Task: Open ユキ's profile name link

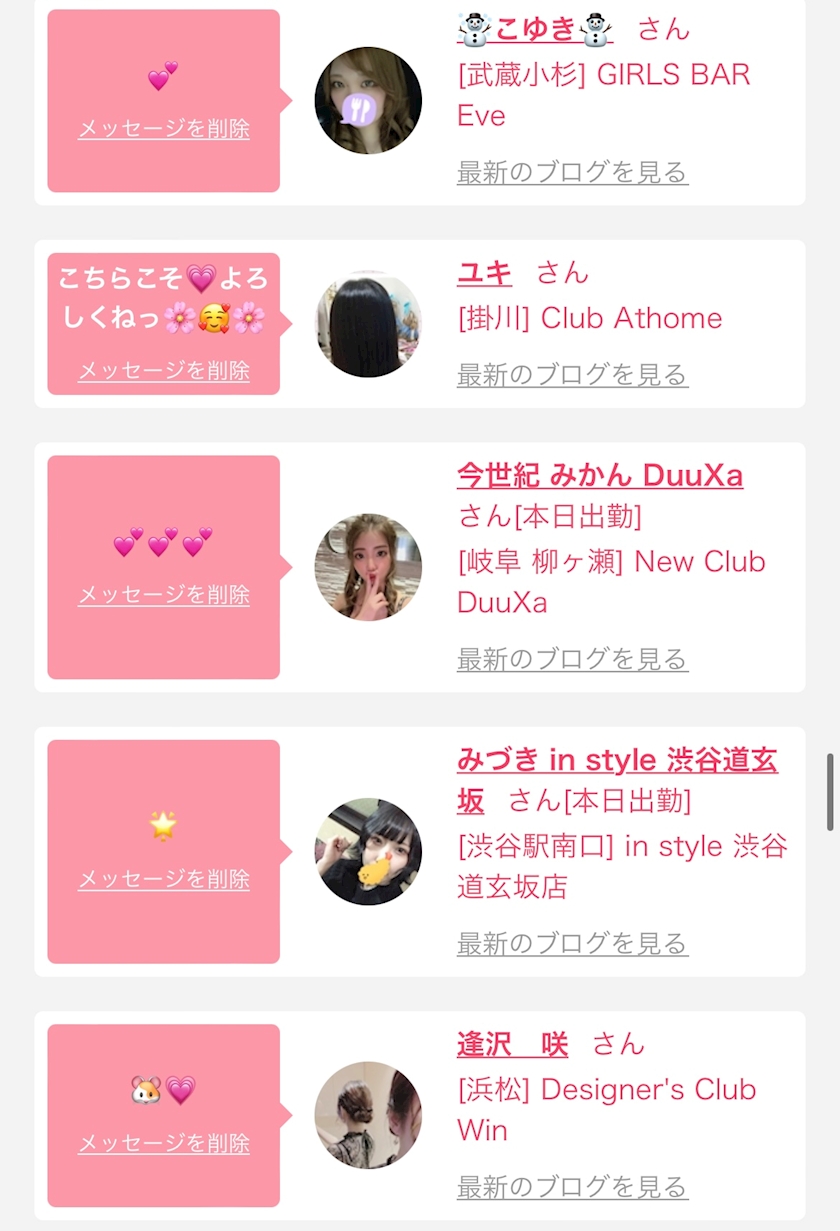Action: (484, 272)
